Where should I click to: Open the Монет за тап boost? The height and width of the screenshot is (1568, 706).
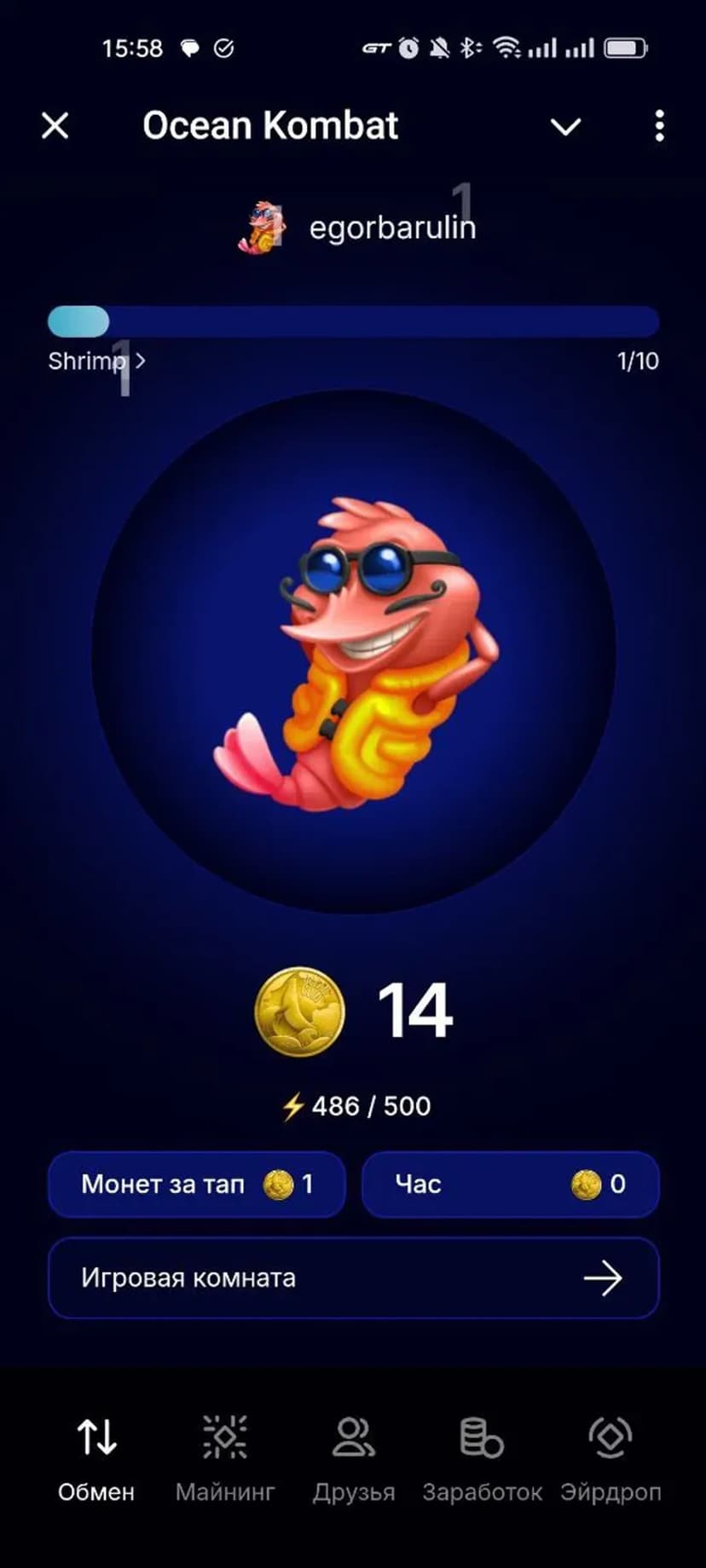point(197,1184)
